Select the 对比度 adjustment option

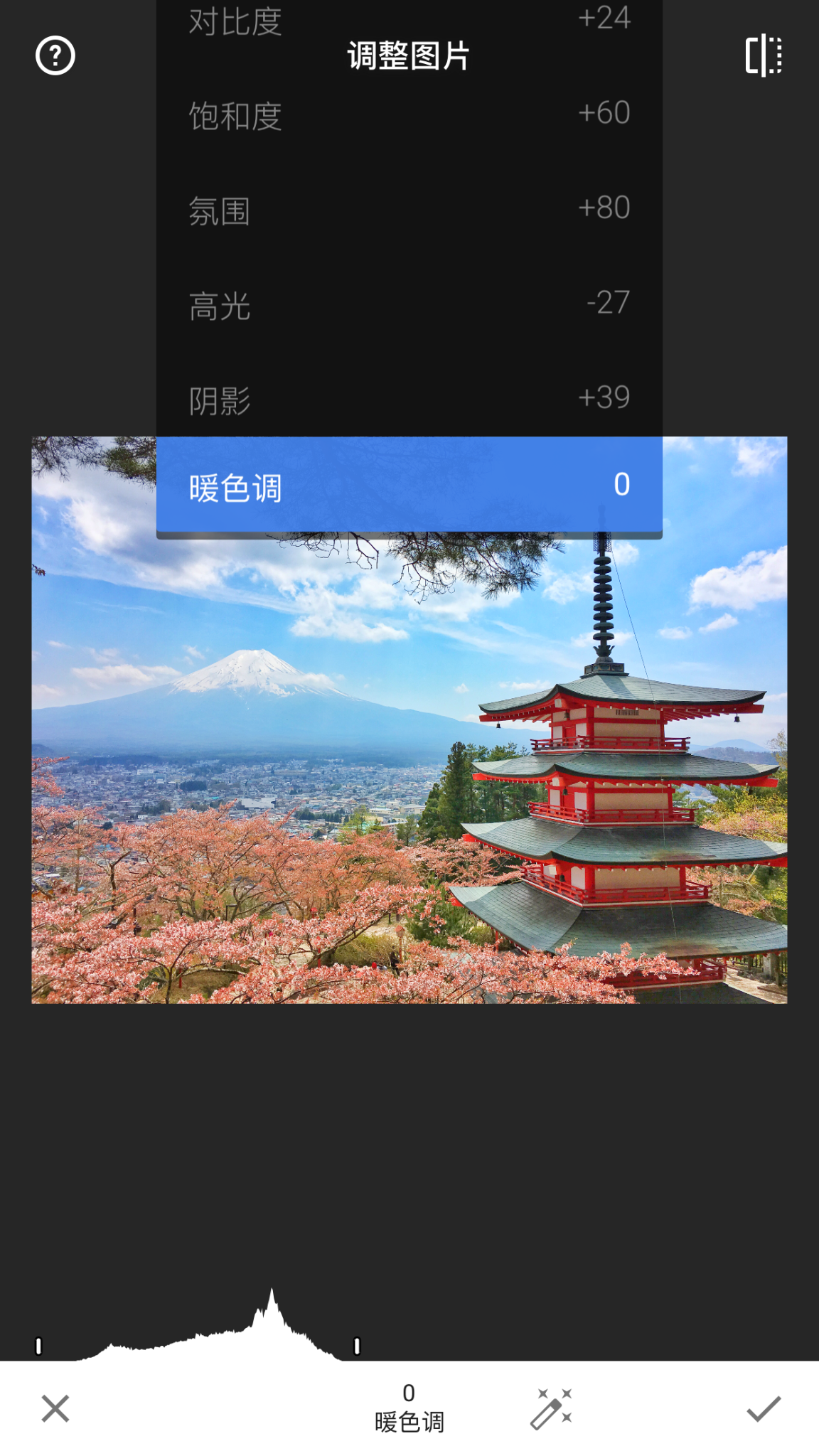[x=409, y=20]
